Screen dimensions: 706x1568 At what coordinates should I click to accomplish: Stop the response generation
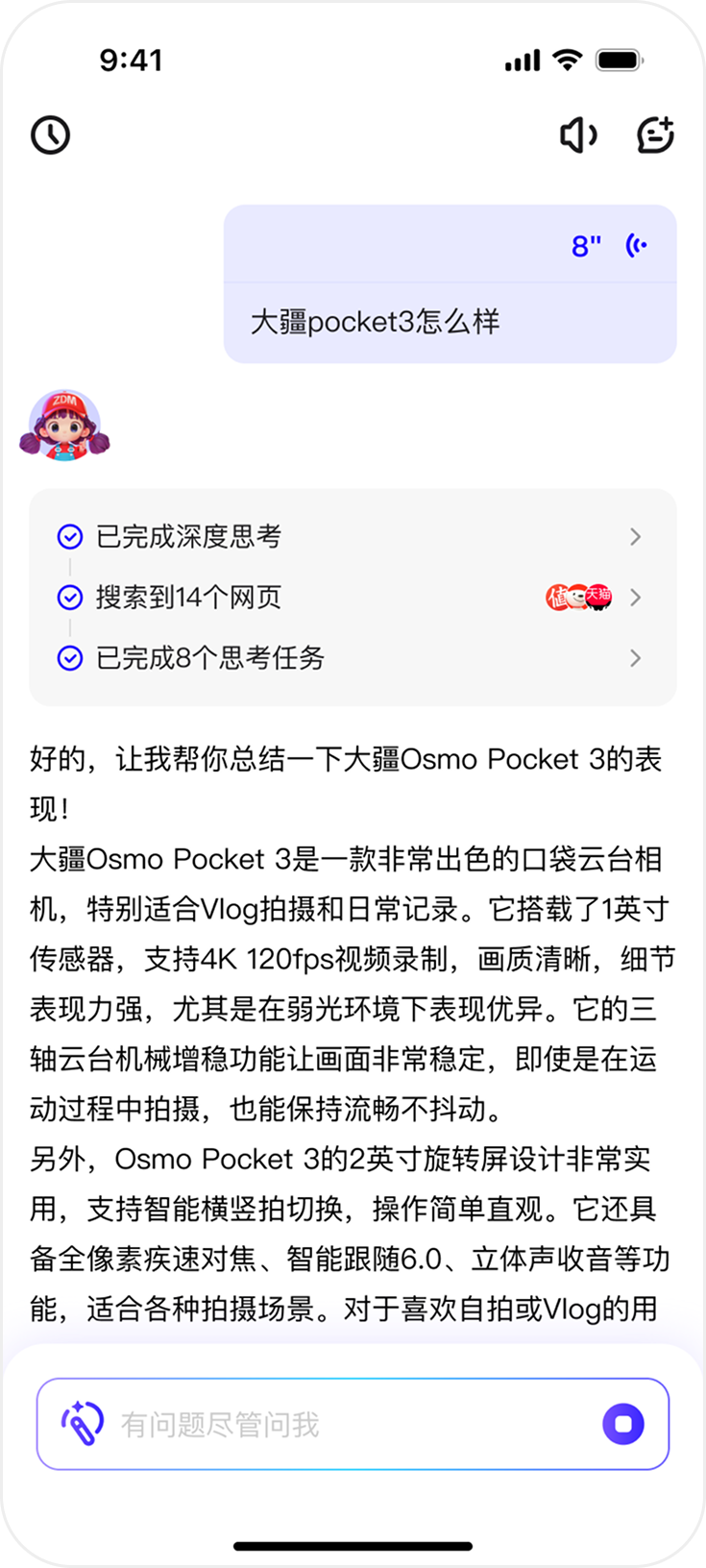coord(622,1424)
